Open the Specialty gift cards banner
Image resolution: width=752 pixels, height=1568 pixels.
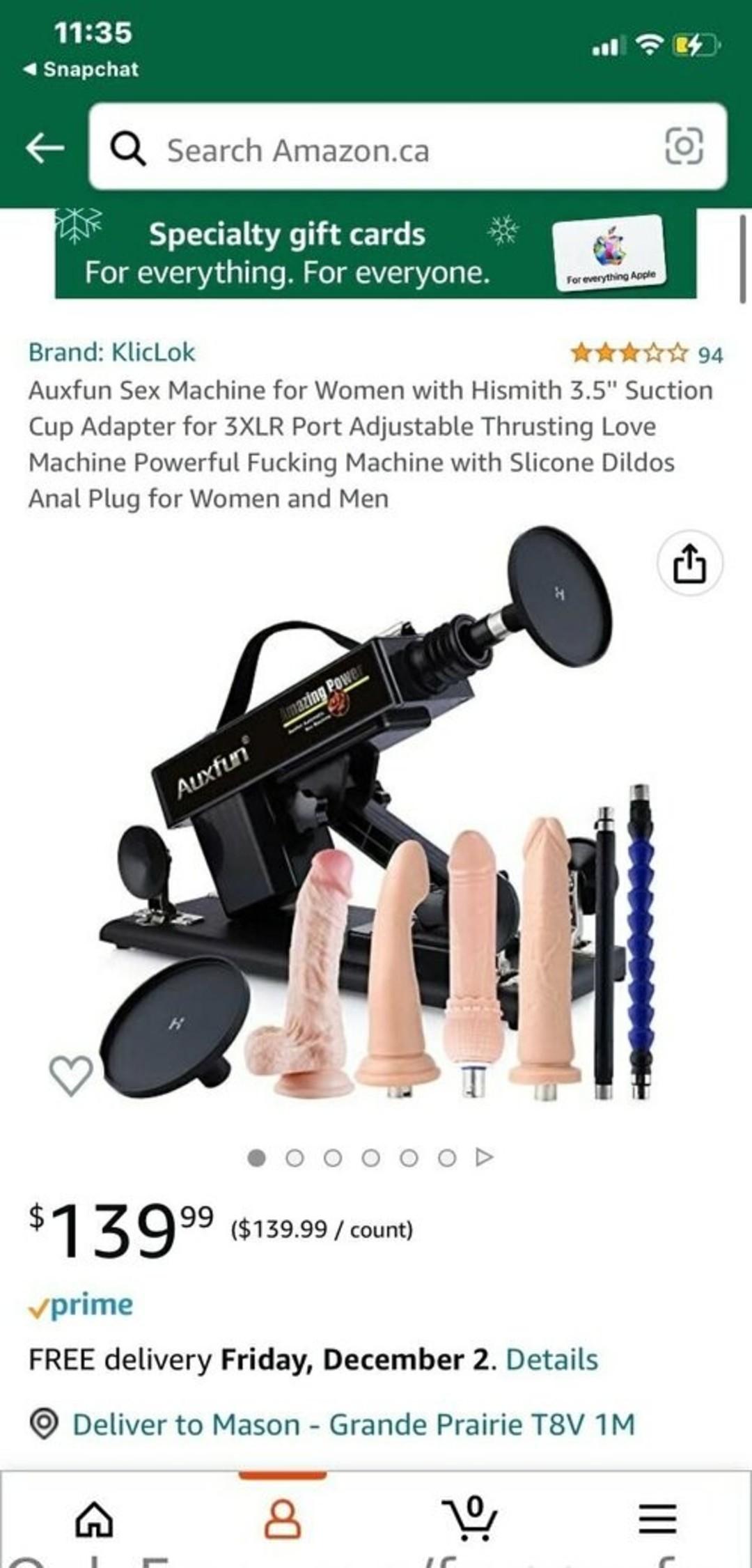point(376,254)
